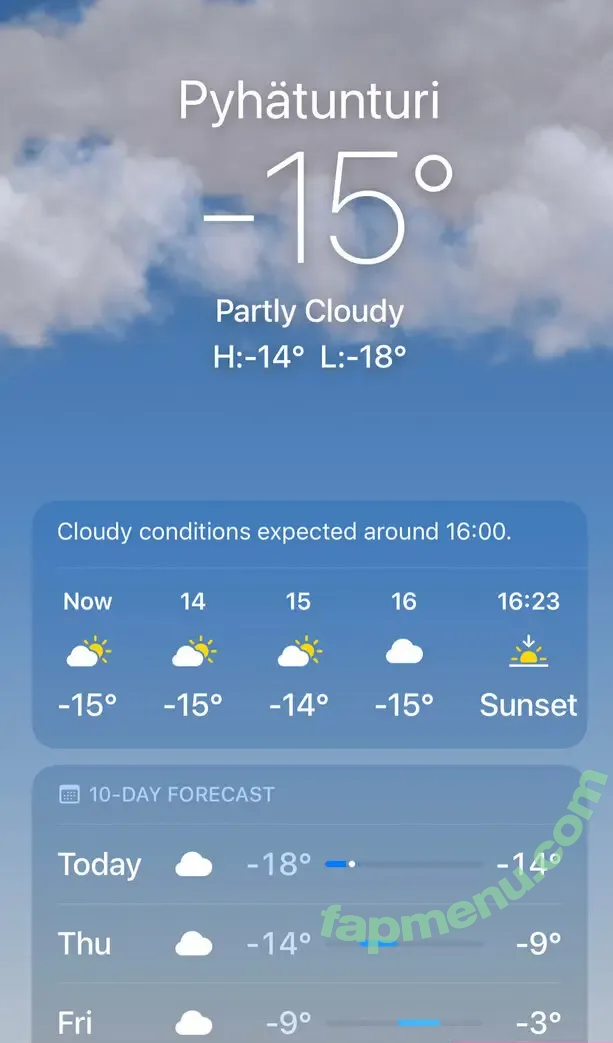Open Today's forecast details
Image resolution: width=613 pixels, height=1043 pixels.
pyautogui.click(x=309, y=864)
